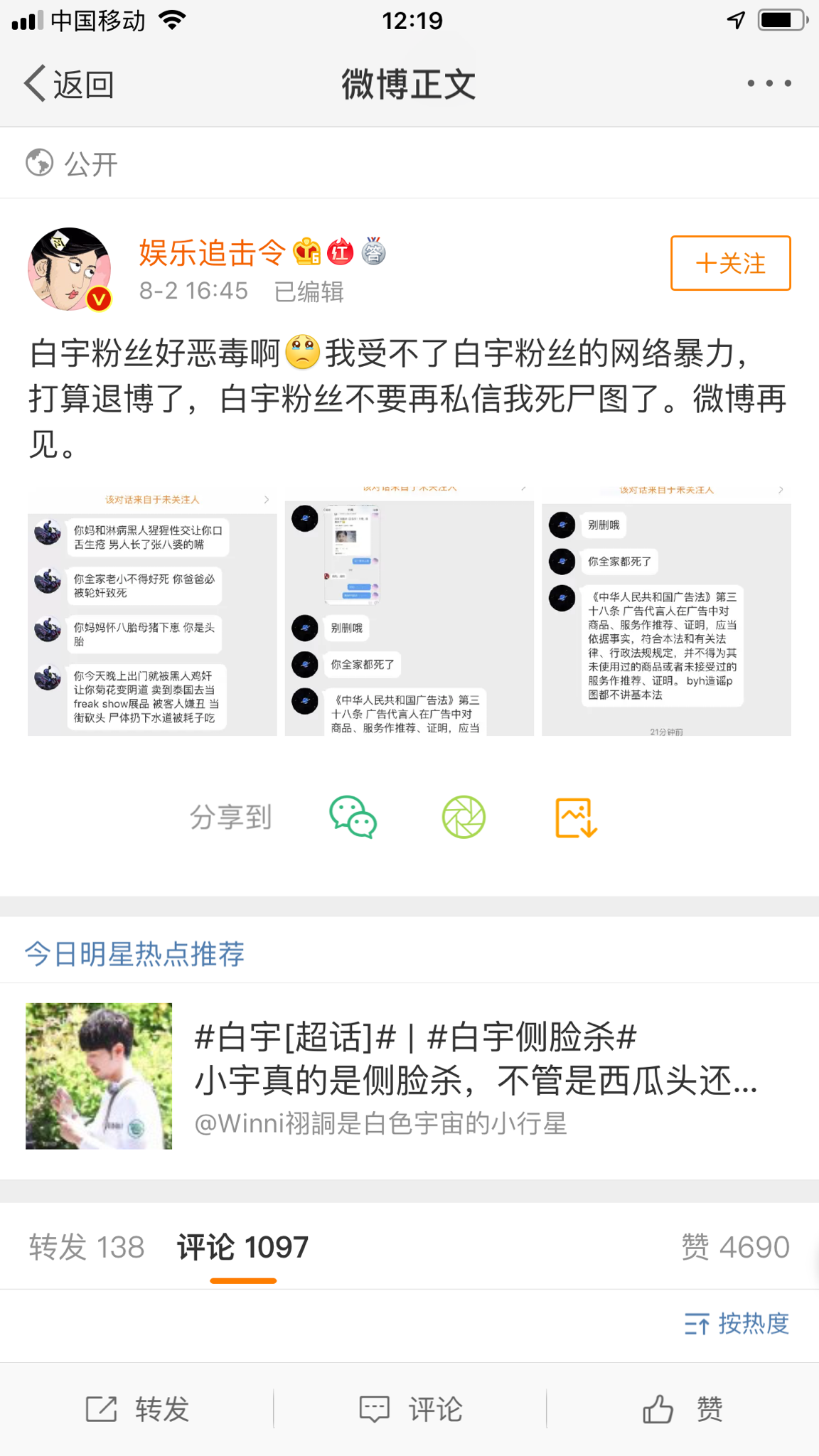The width and height of the screenshot is (819, 1456).
Task: Like this post with 赞
Action: [x=682, y=1409]
